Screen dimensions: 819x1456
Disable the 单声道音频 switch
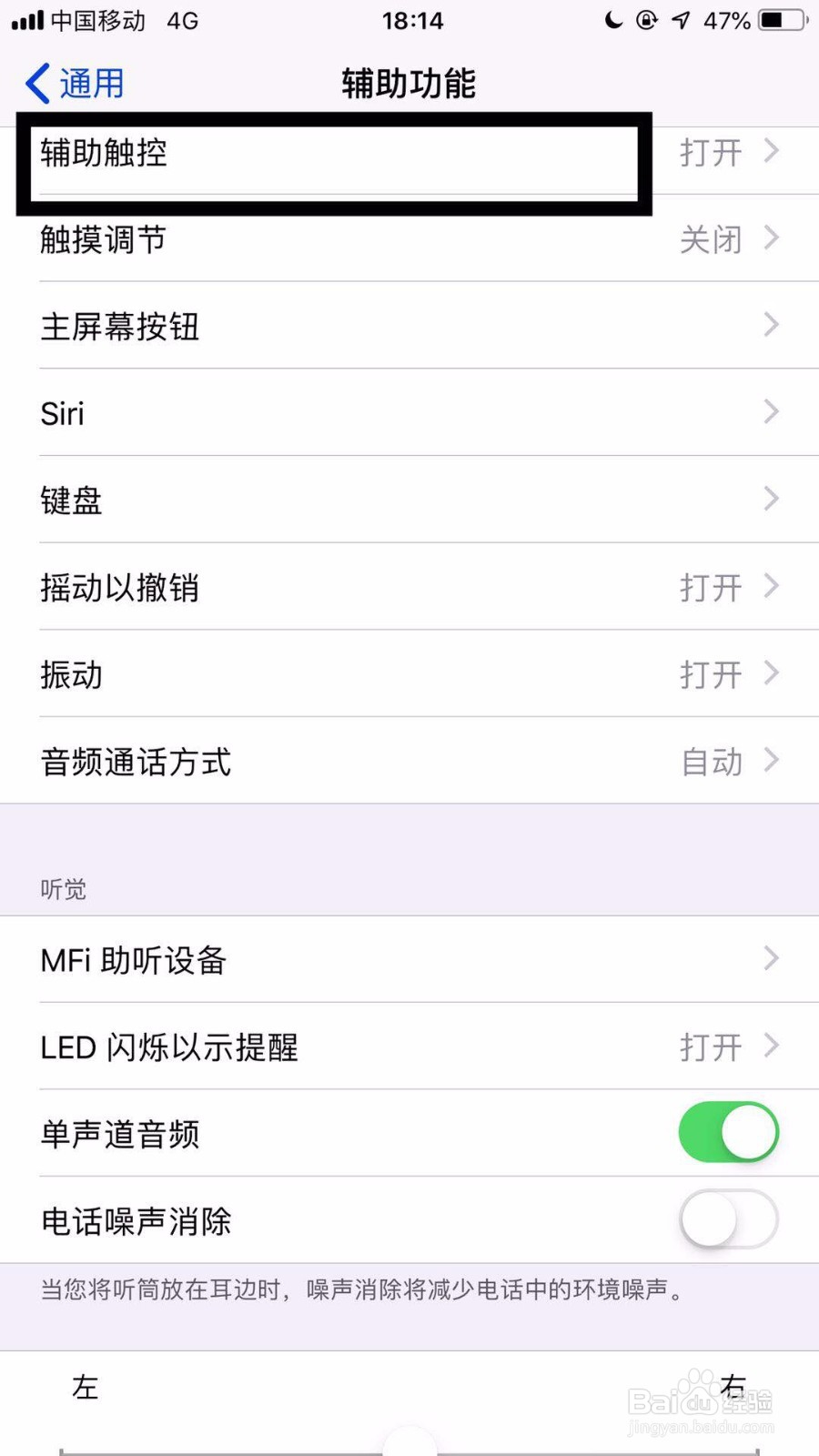click(x=728, y=1132)
